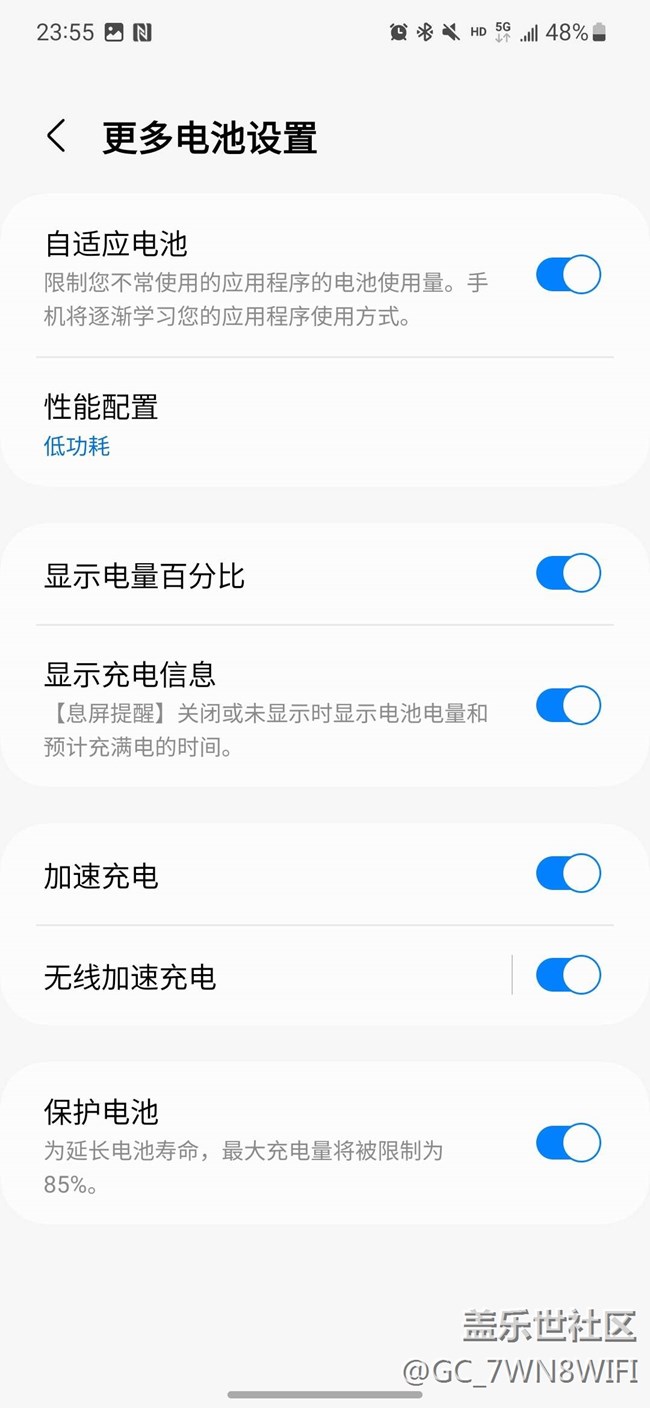Toggle off 显示充电信息
Screen dimensions: 650x1408
tap(568, 706)
